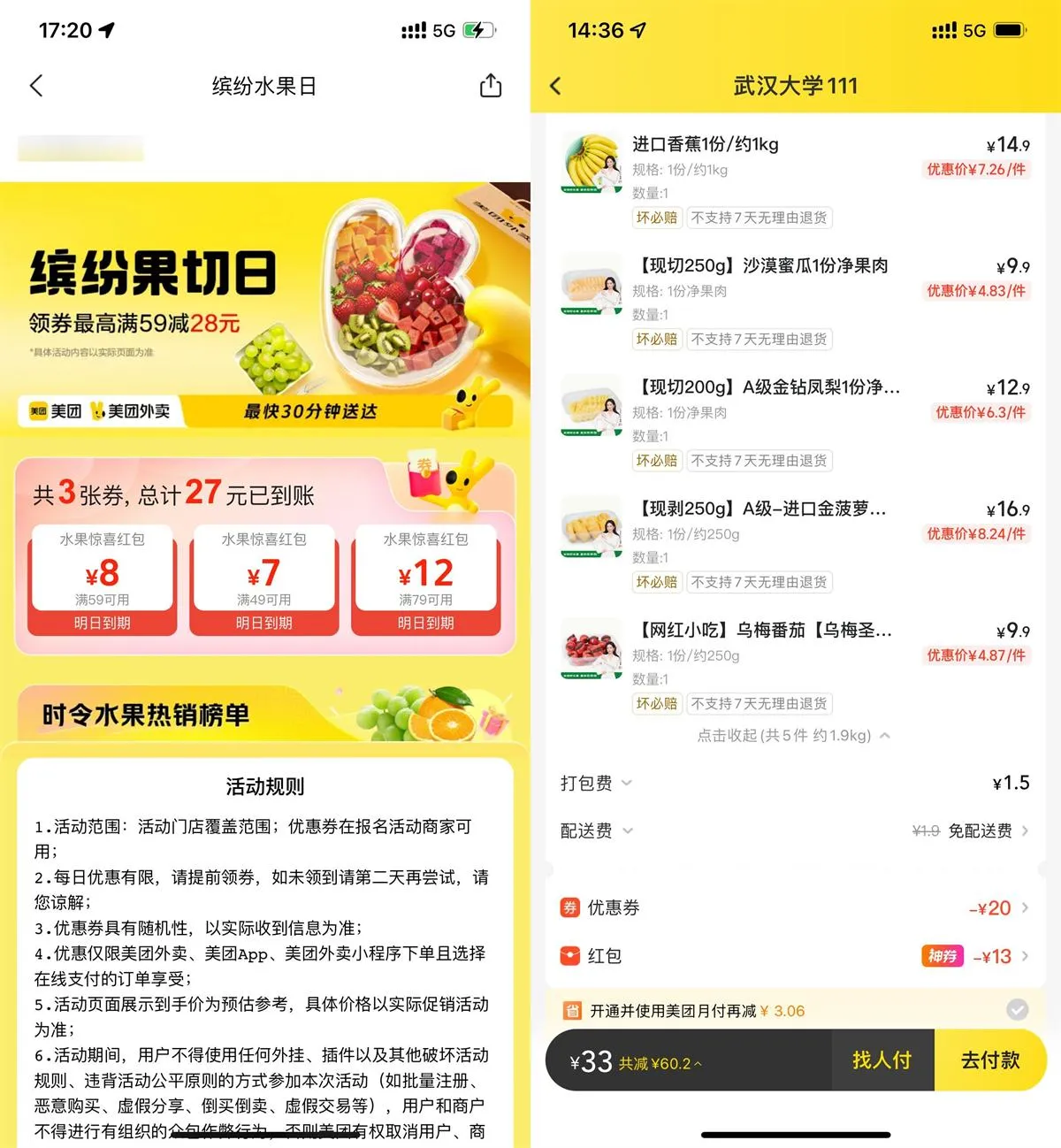Select the ¥8 满59可用 coupon card
Image resolution: width=1061 pixels, height=1148 pixels.
[101, 575]
